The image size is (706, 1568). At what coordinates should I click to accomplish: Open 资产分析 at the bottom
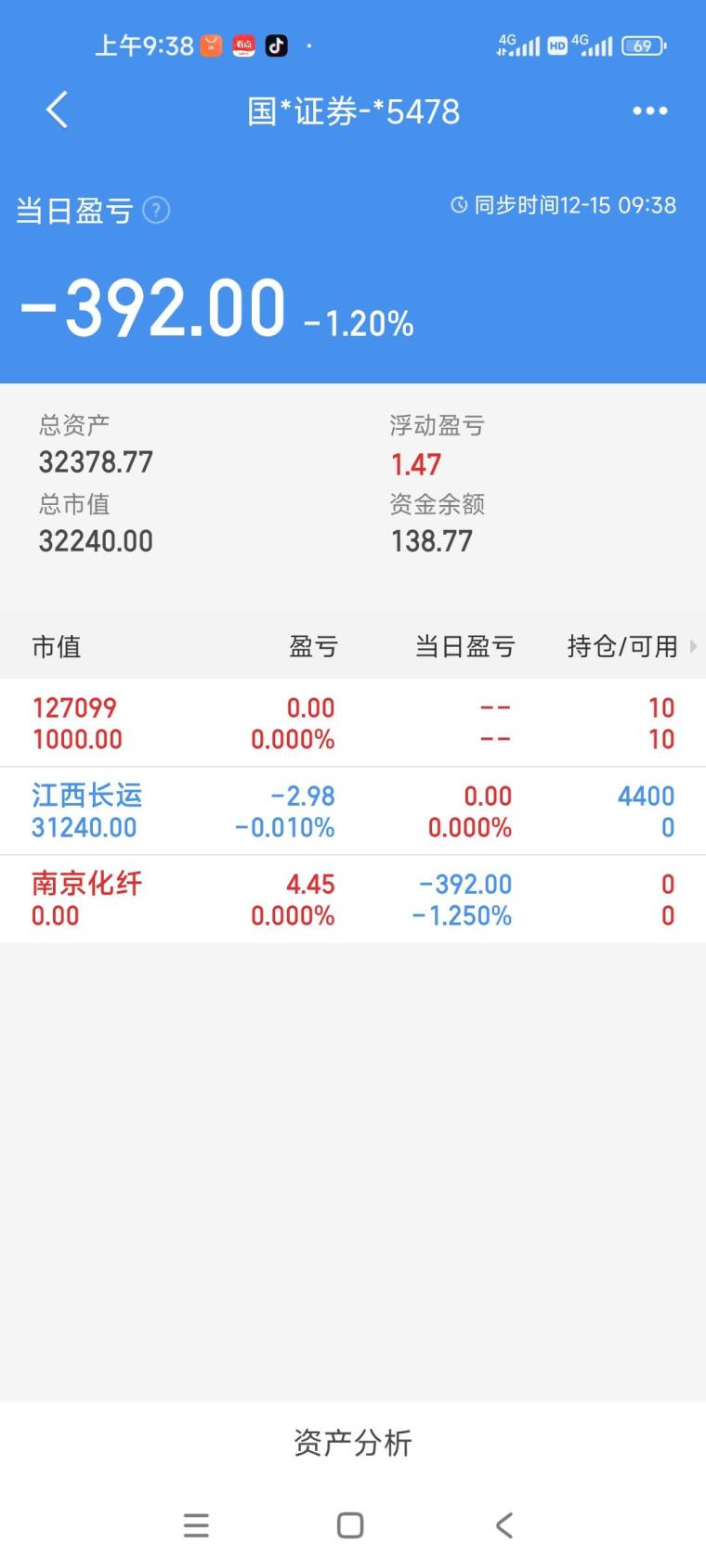click(353, 1443)
